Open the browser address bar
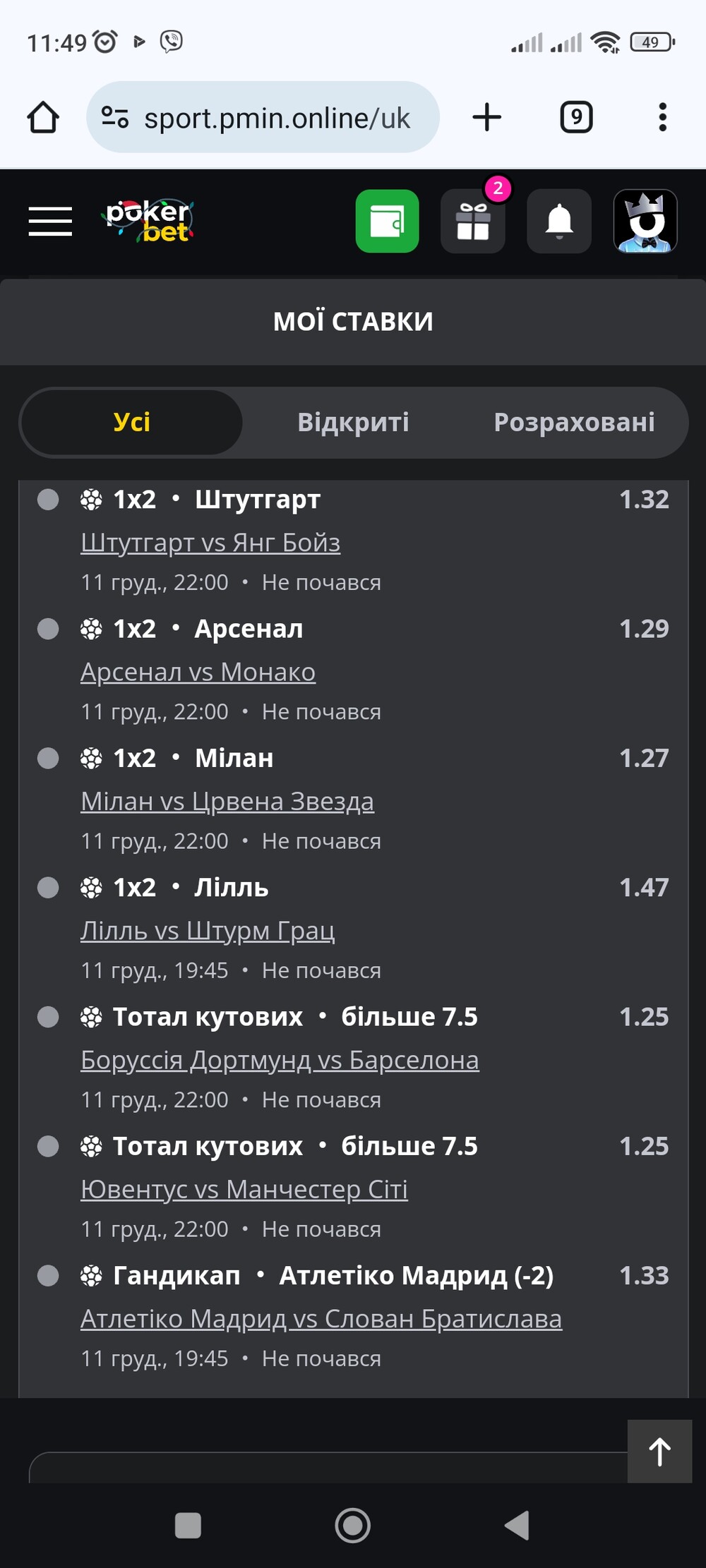Image resolution: width=706 pixels, height=1568 pixels. coord(263,117)
